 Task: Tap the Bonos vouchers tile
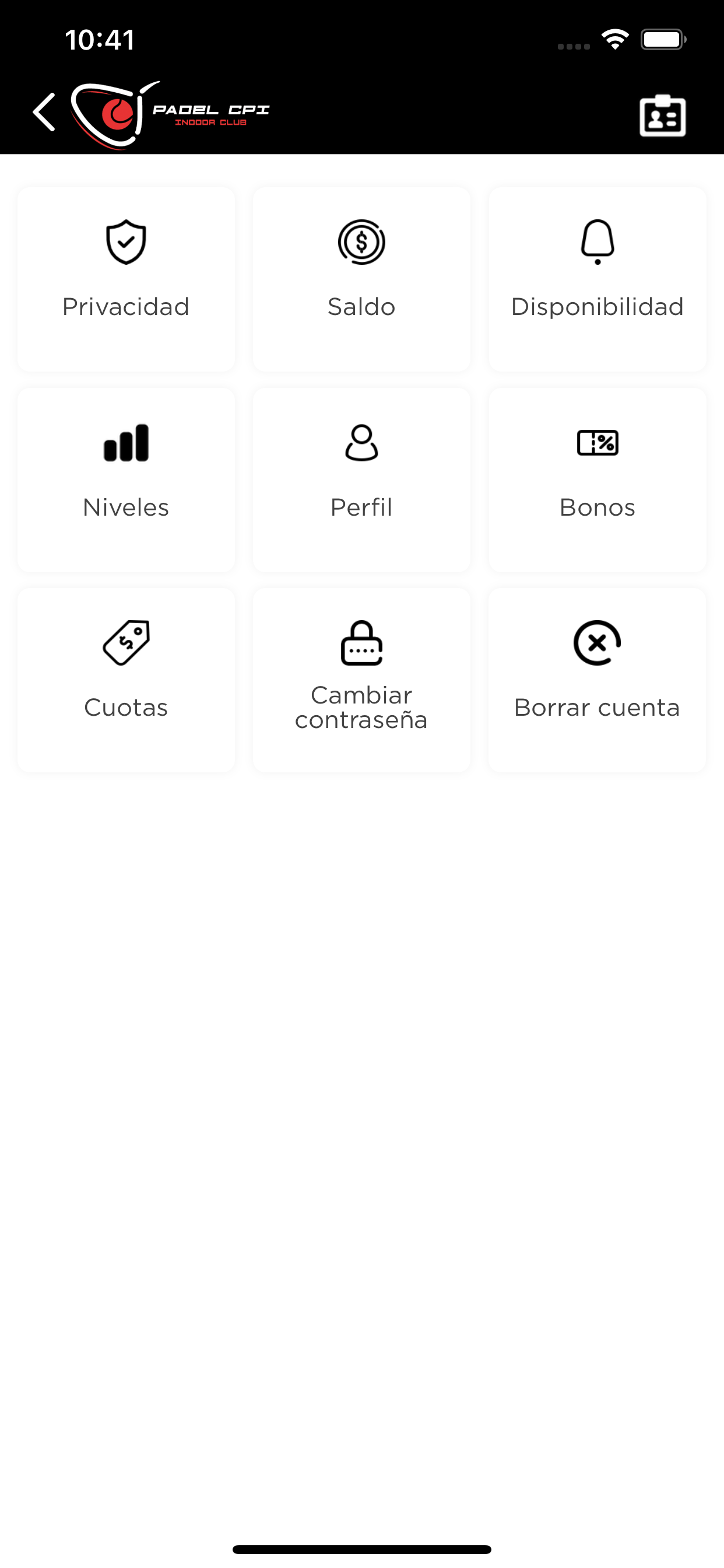597,480
